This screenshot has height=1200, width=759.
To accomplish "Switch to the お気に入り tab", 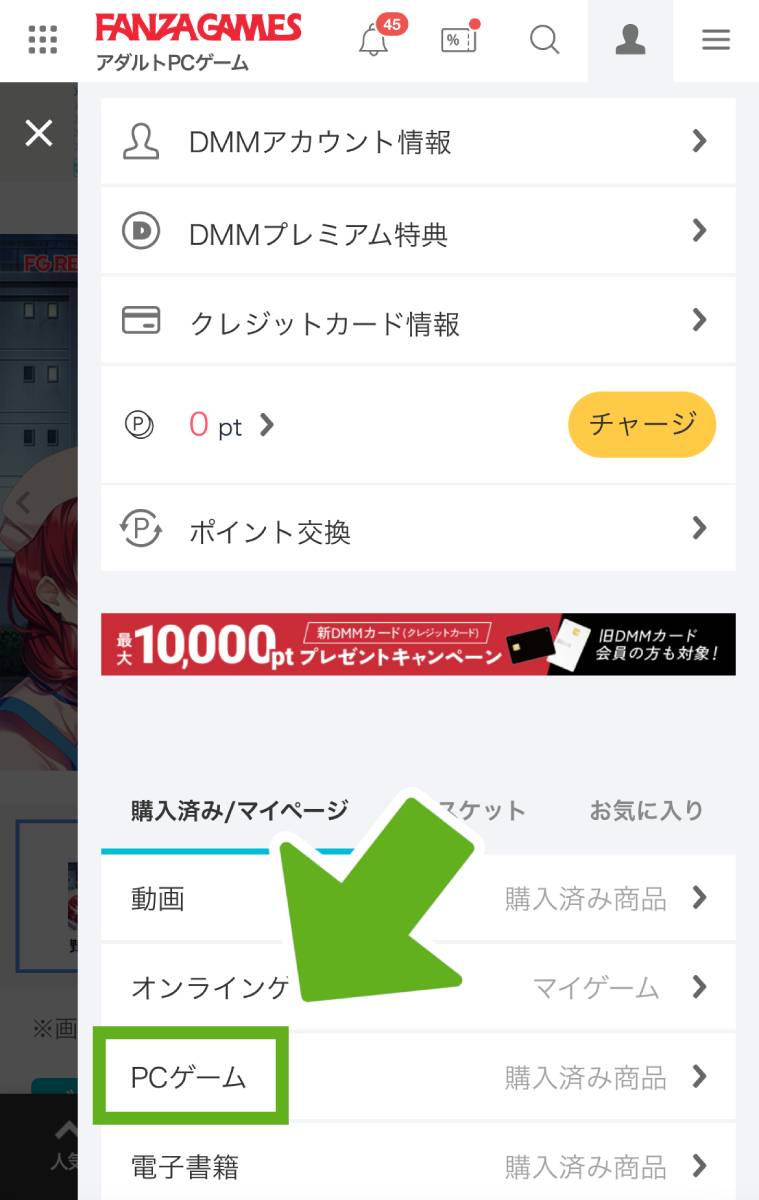I will tap(646, 810).
